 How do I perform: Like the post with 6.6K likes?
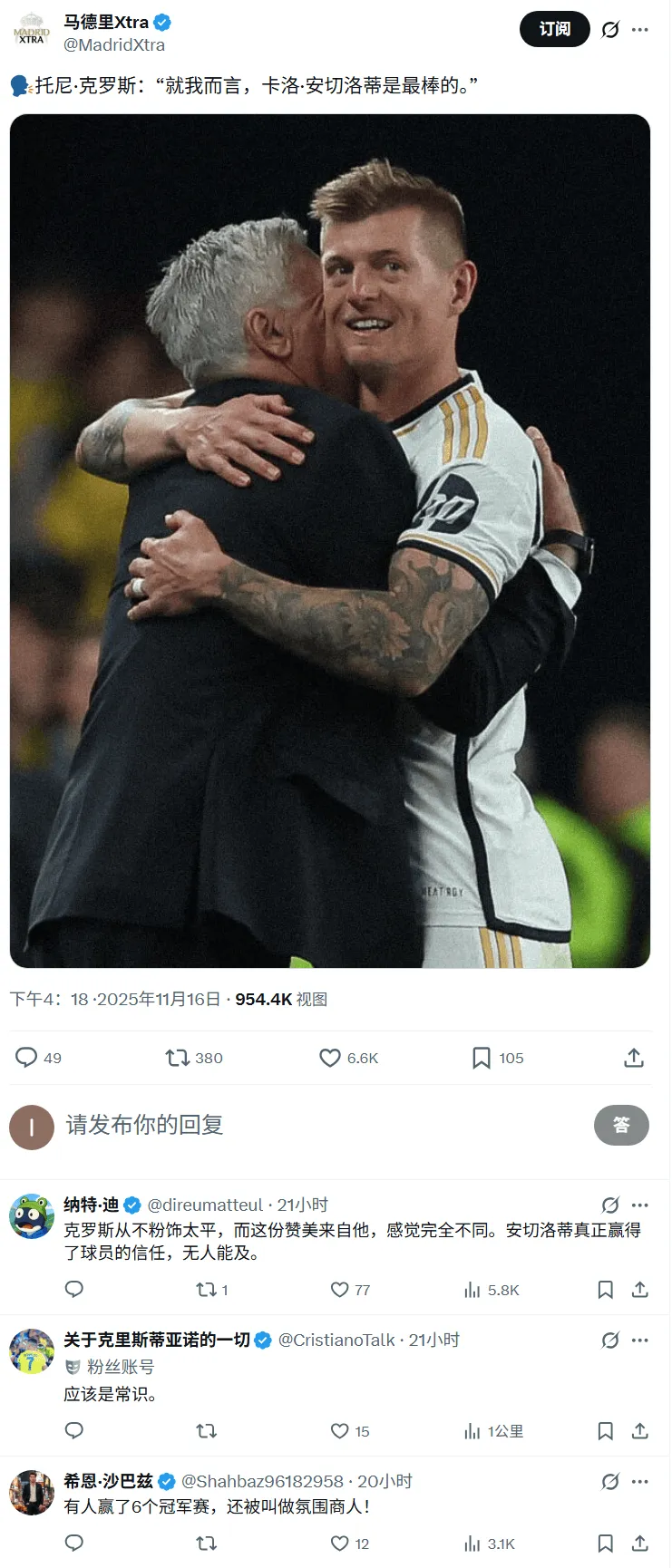tap(330, 1058)
